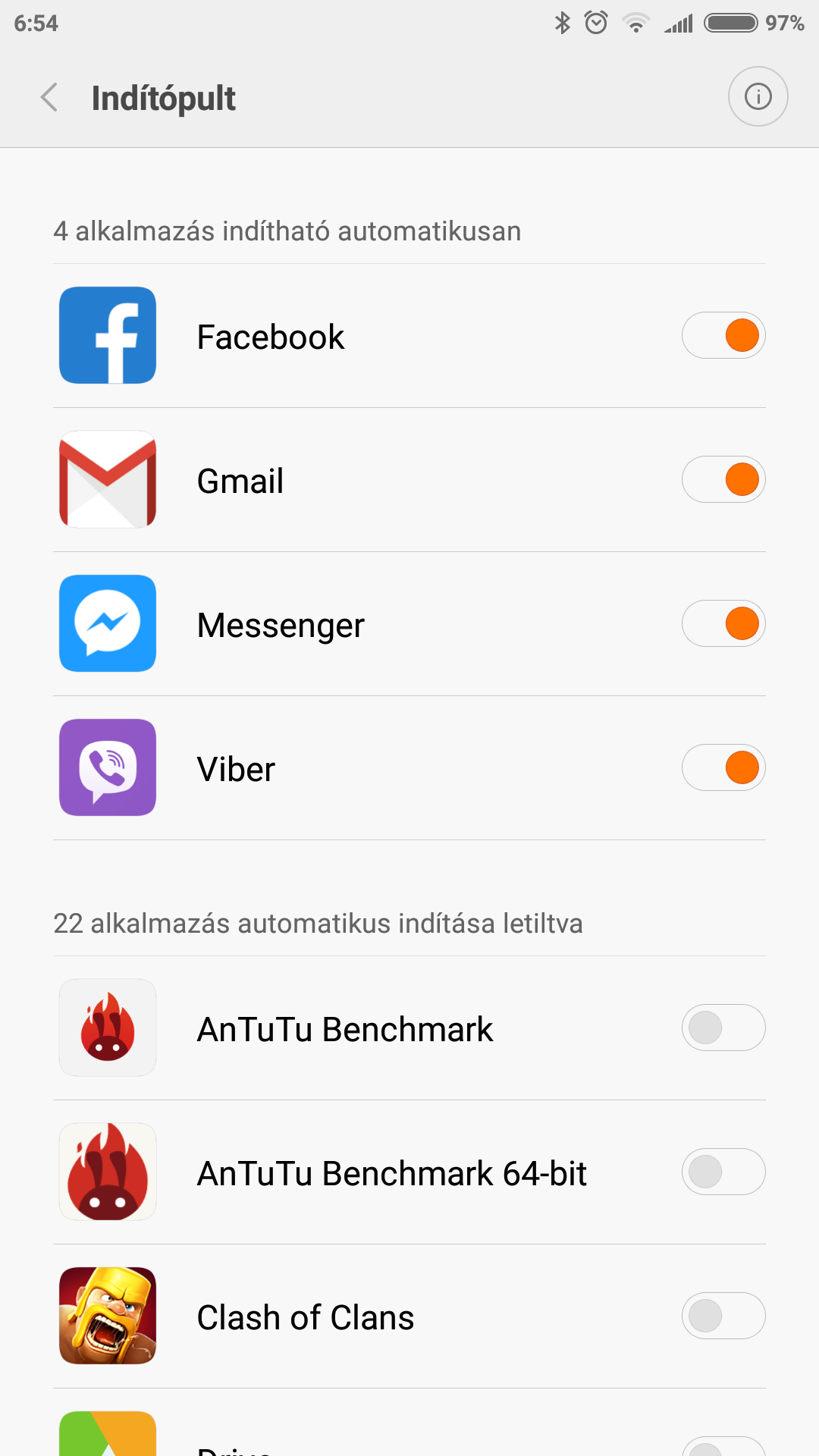819x1456 pixels.
Task: Go back from Indítópult screen
Action: click(x=49, y=98)
